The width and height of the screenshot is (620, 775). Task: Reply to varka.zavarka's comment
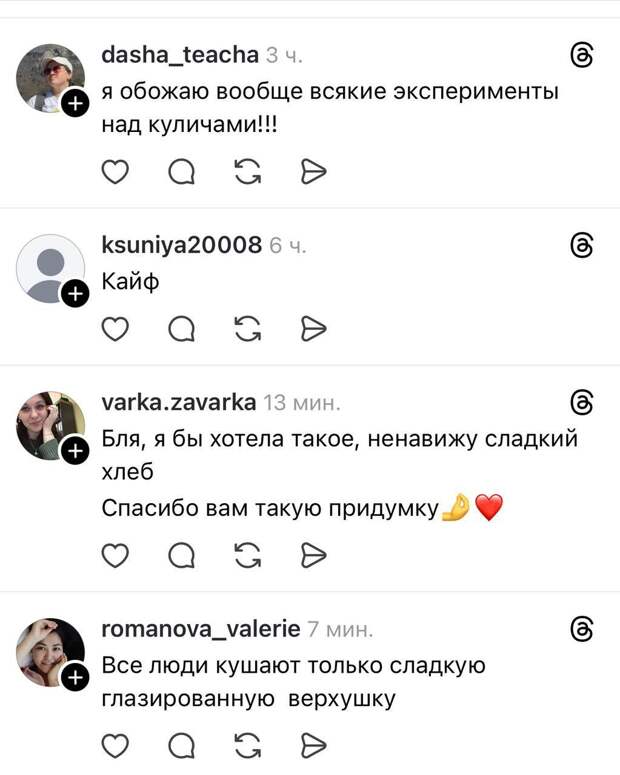coord(181,555)
